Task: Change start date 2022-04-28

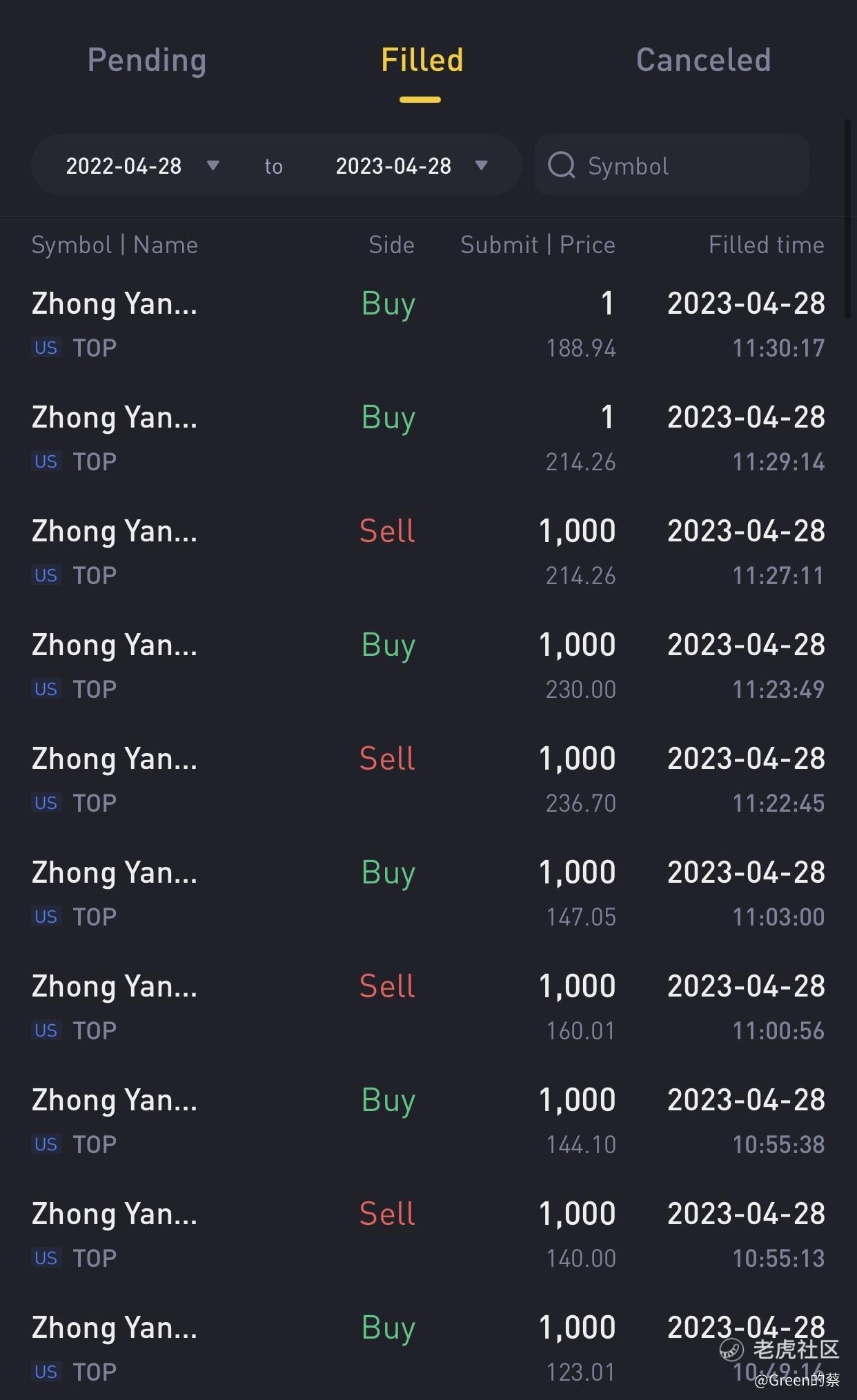Action: pos(142,166)
